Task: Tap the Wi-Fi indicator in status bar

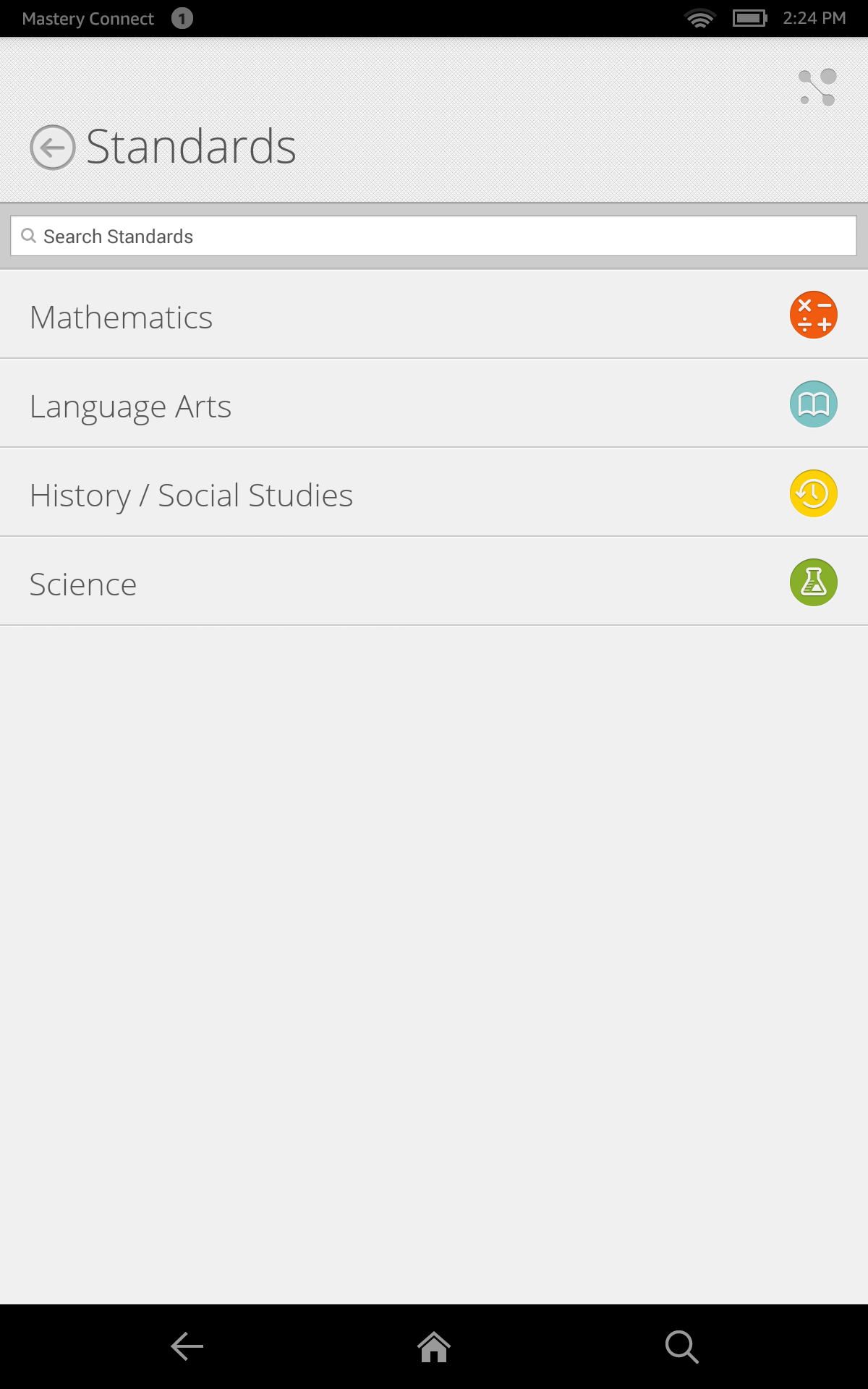Action: [x=699, y=18]
